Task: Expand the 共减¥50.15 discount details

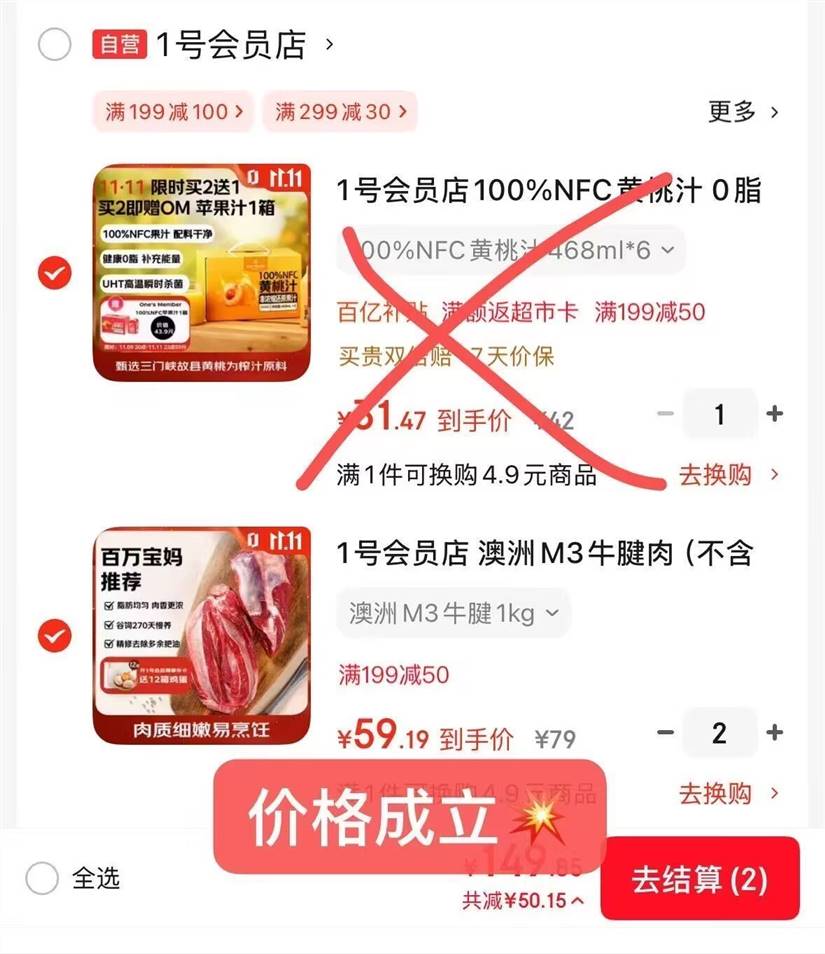Action: (523, 901)
